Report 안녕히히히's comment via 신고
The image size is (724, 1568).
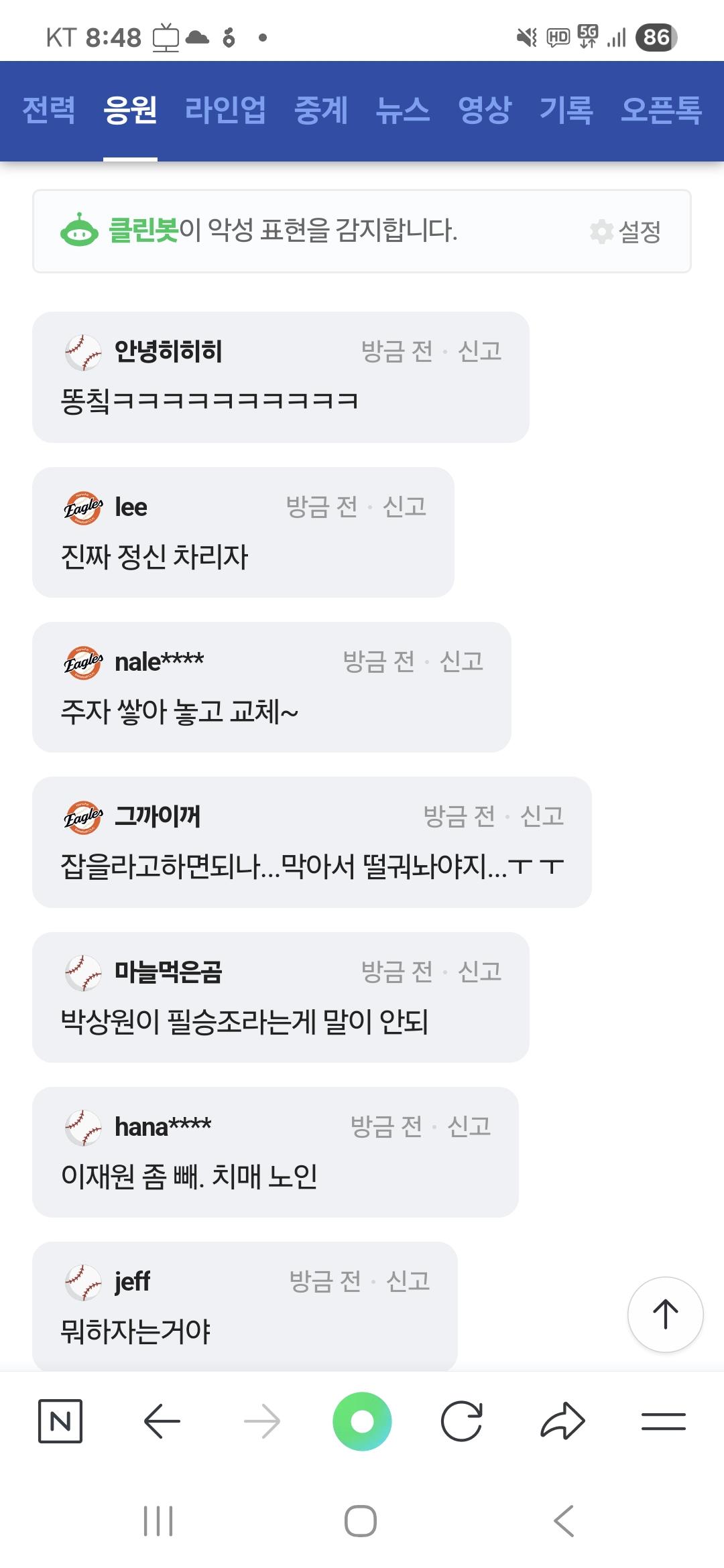point(480,351)
